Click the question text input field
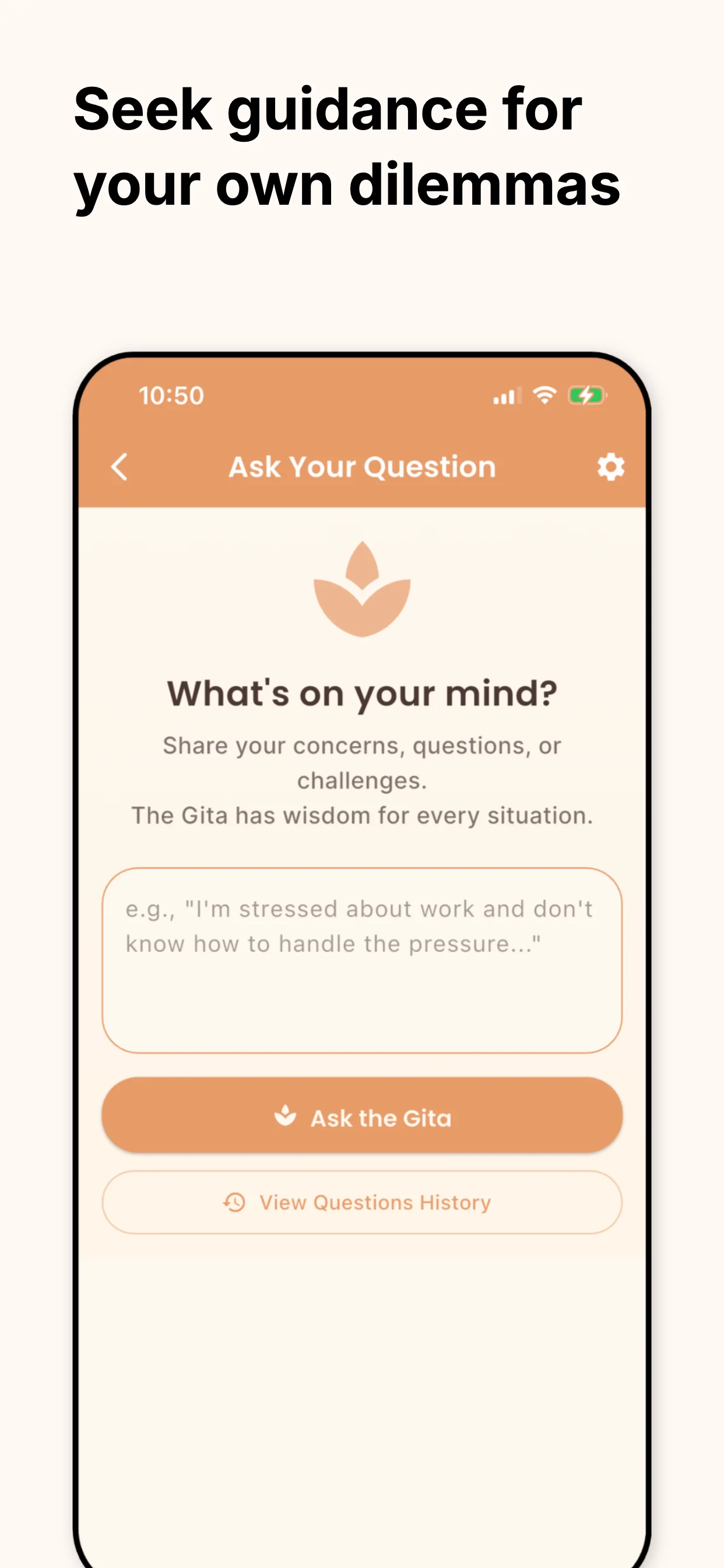The height and width of the screenshot is (1568, 724). pyautogui.click(x=362, y=974)
